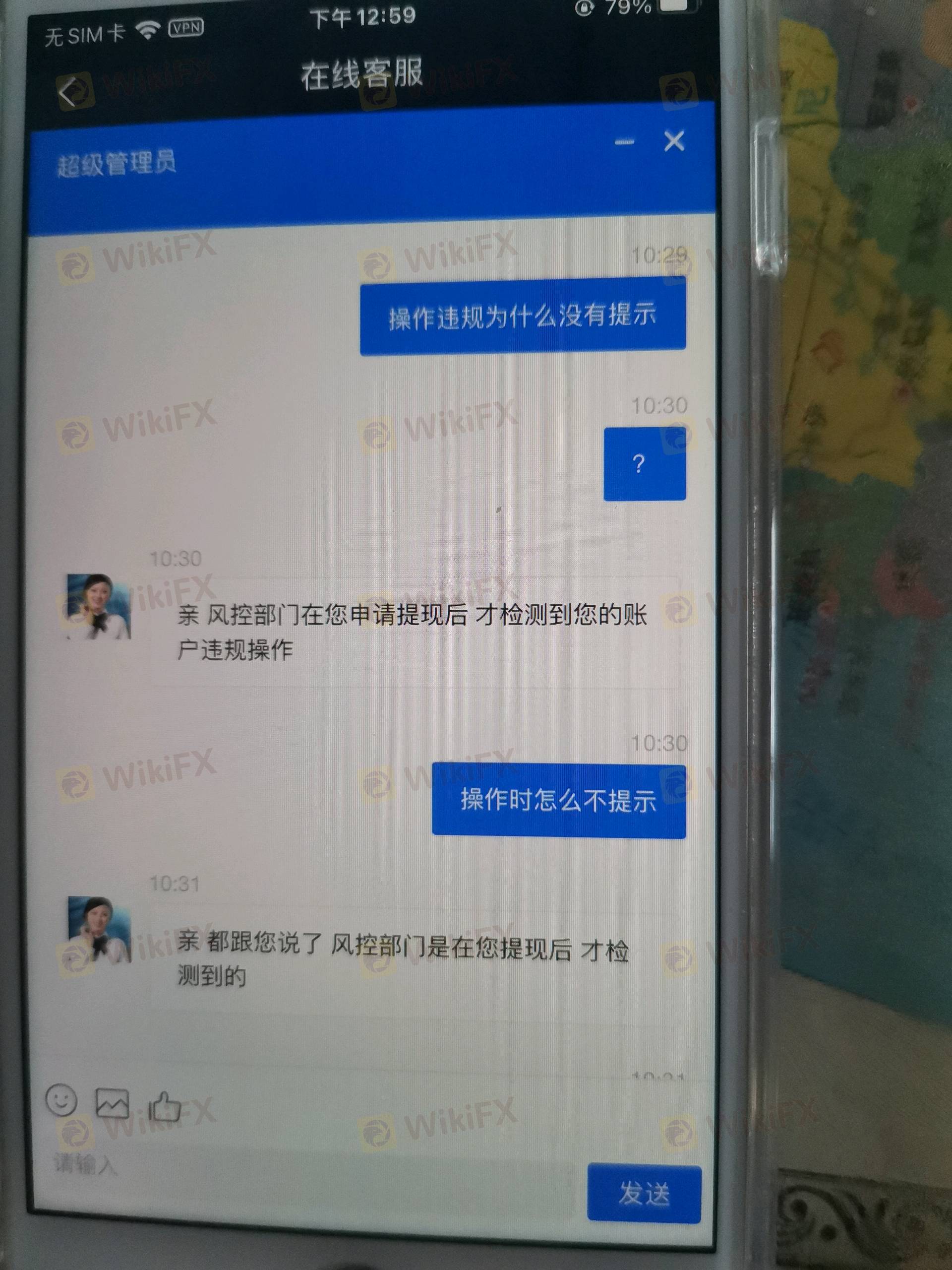This screenshot has width=952, height=1270.
Task: Send the message with 发送
Action: pos(643,1193)
